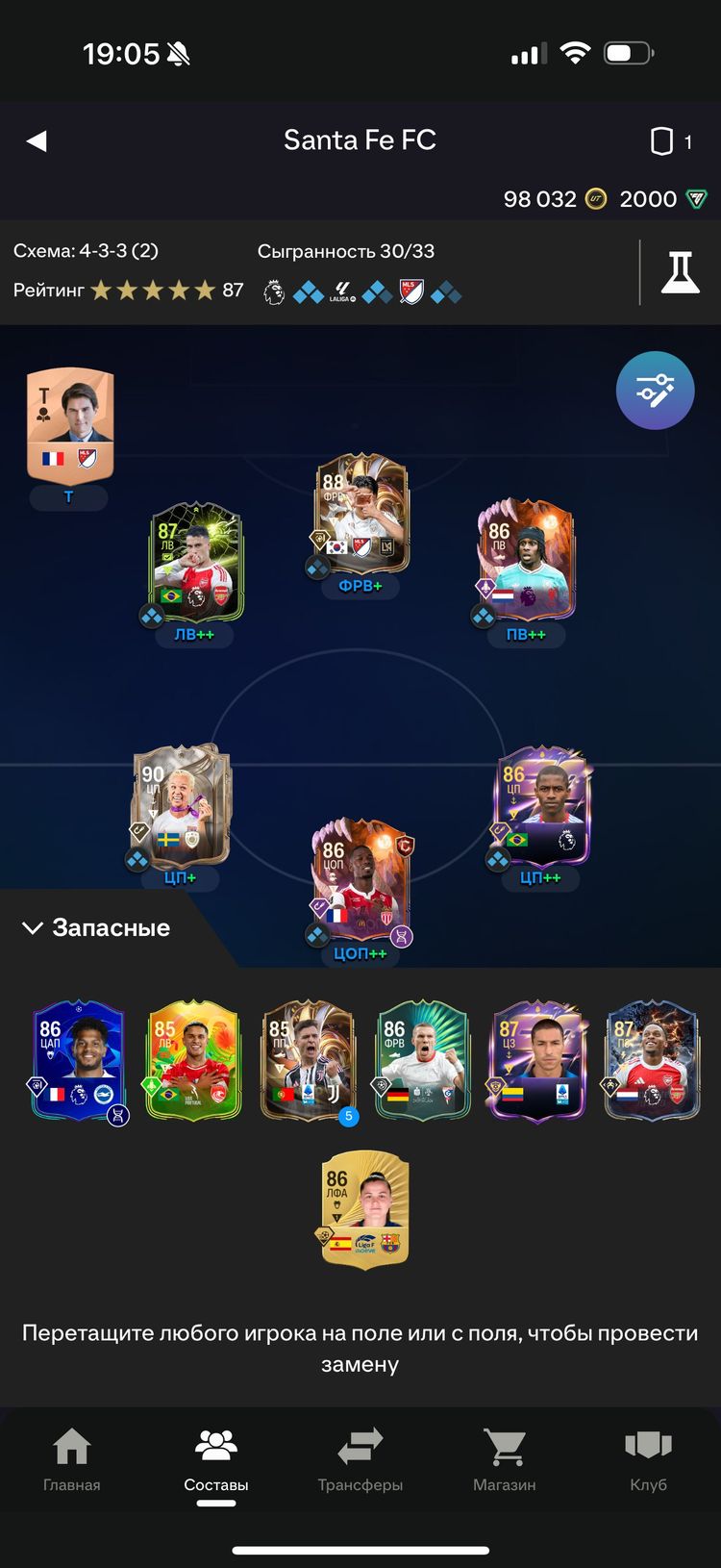The image size is (721, 1568).
Task: Open the Магазин tab
Action: 505,1458
